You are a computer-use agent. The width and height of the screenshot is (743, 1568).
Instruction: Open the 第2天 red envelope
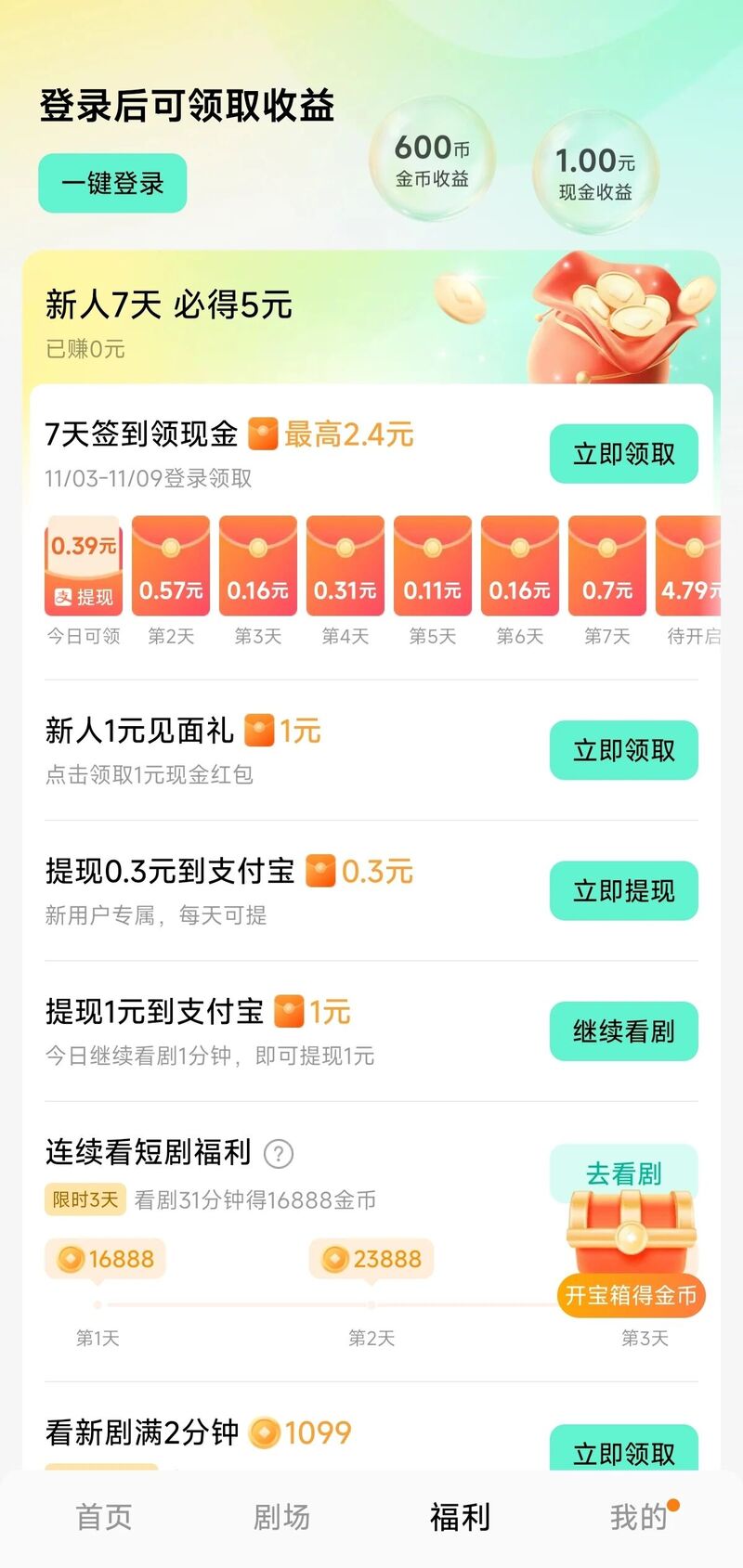point(170,564)
